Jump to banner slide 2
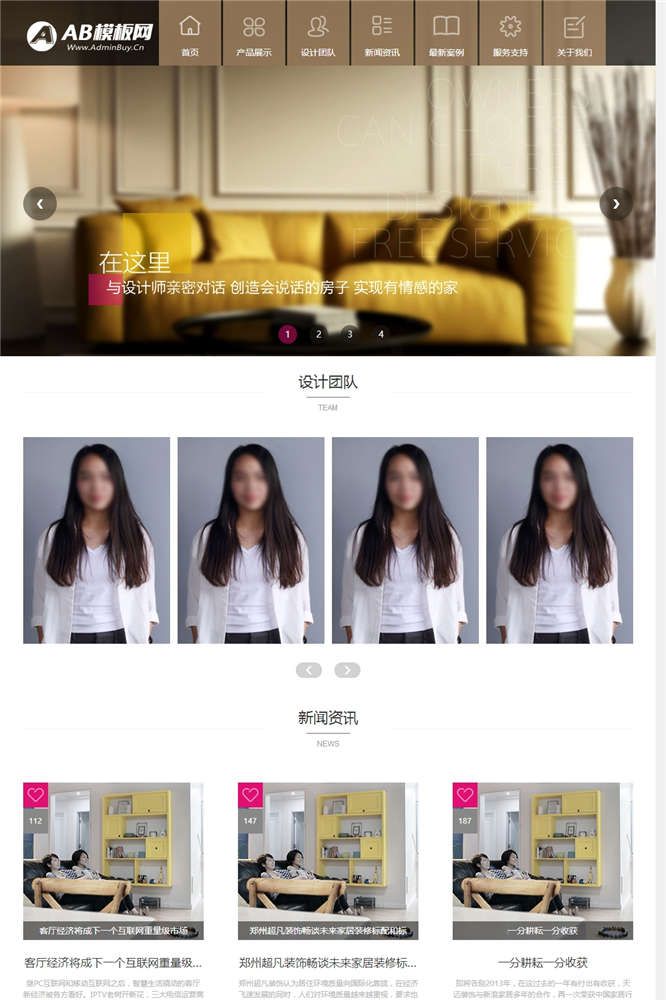The height and width of the screenshot is (1000, 666). [318, 334]
